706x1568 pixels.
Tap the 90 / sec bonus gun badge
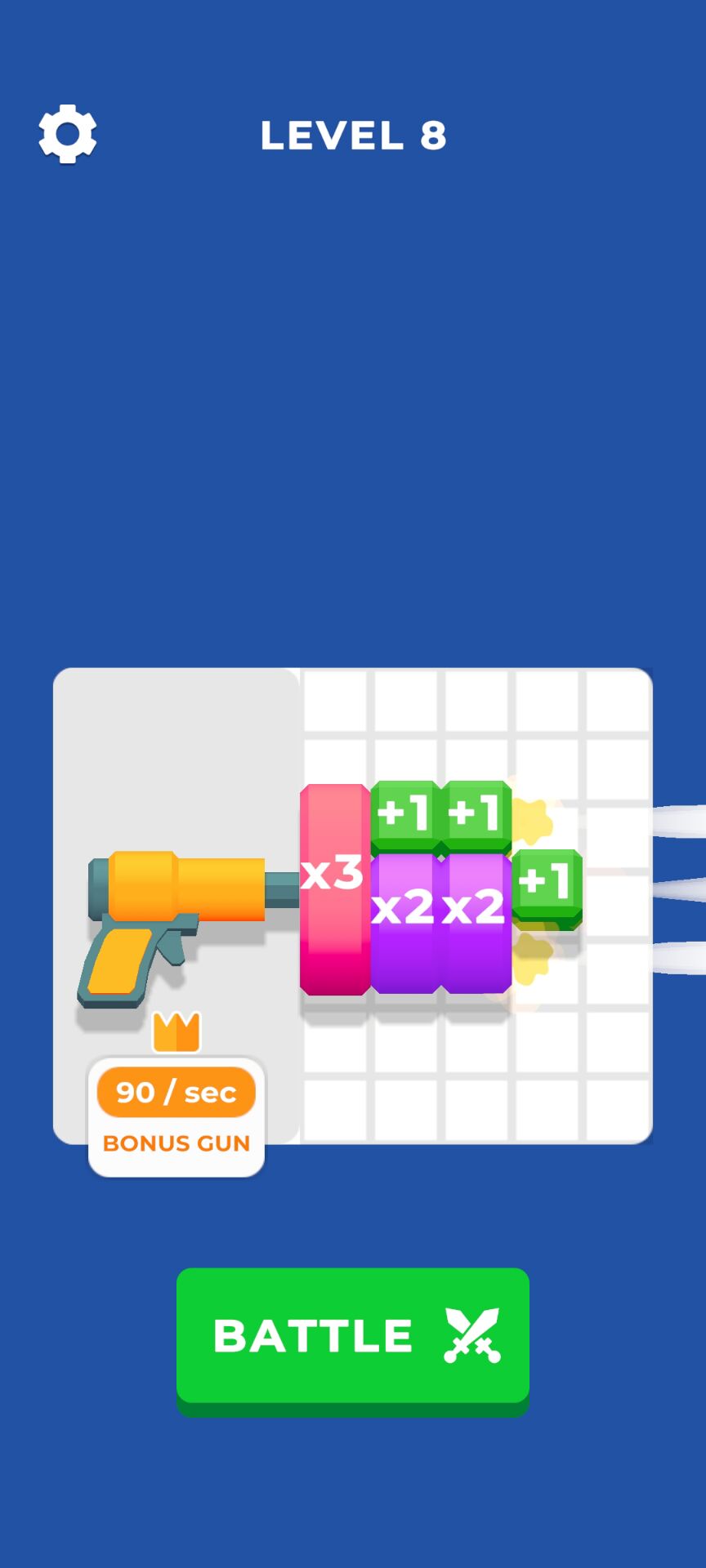[176, 1116]
